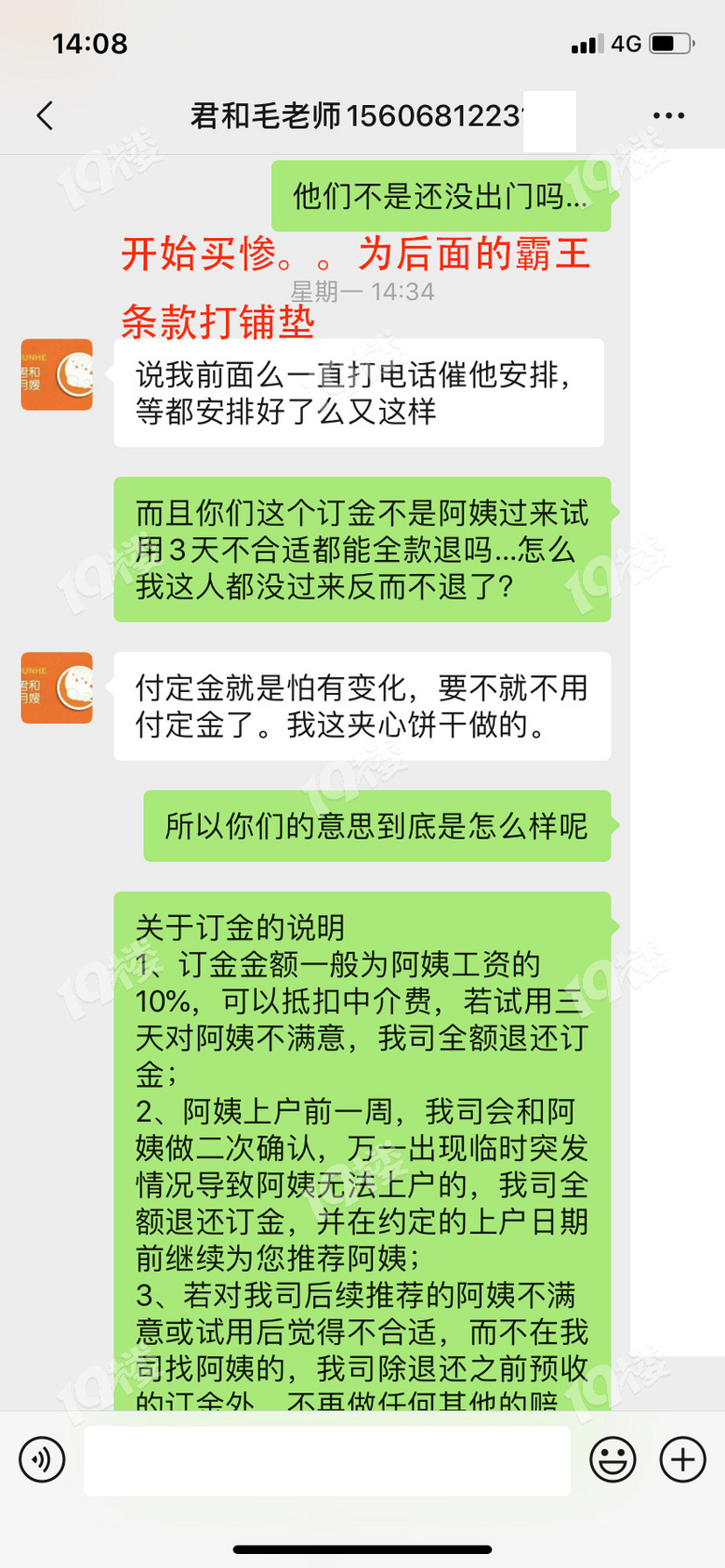Open contact avatar beside 说我前面么 message
725x1568 pixels.
pos(57,375)
